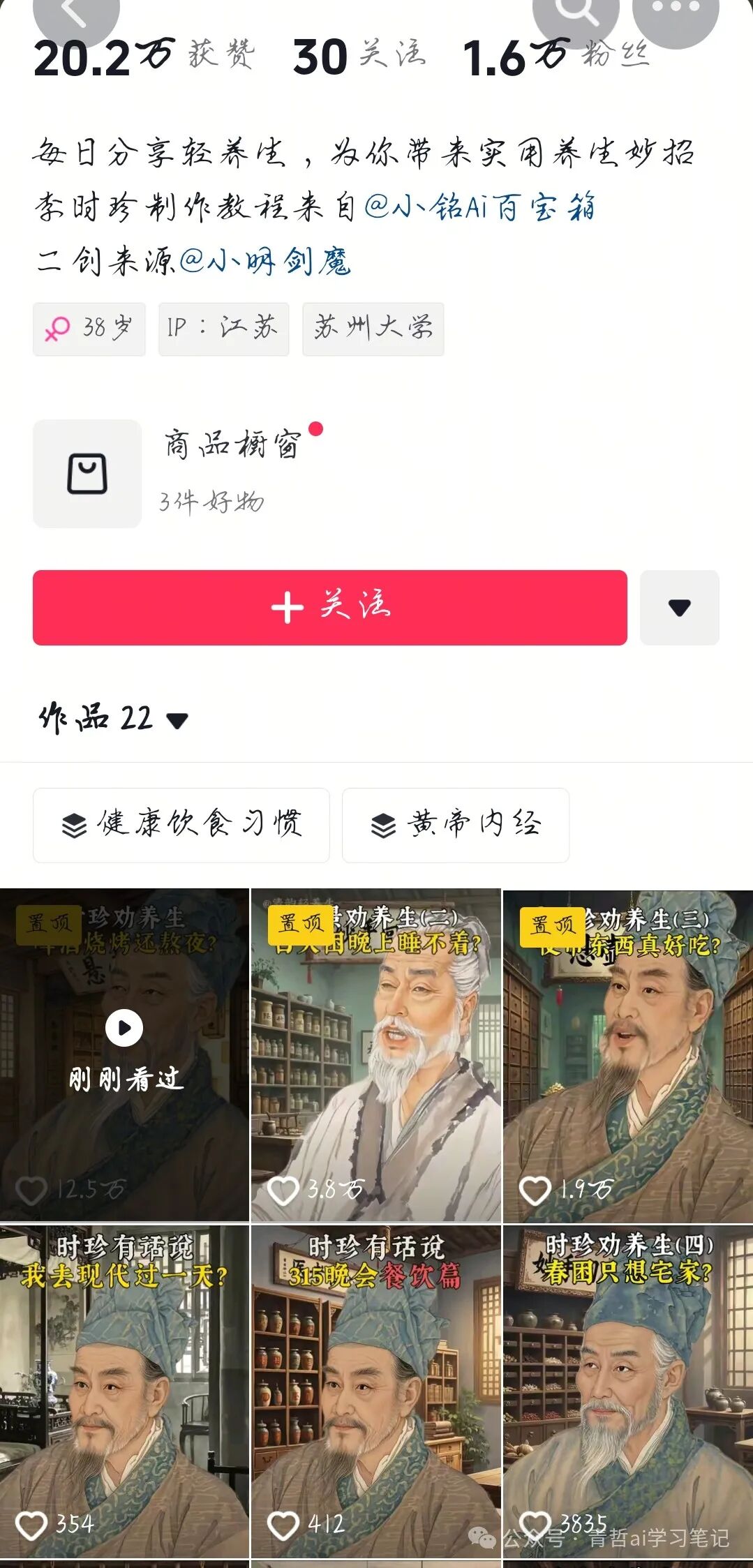Screen dimensions: 753x1568
Task: Open the 健康饮食习惯 collection
Action: click(x=181, y=825)
